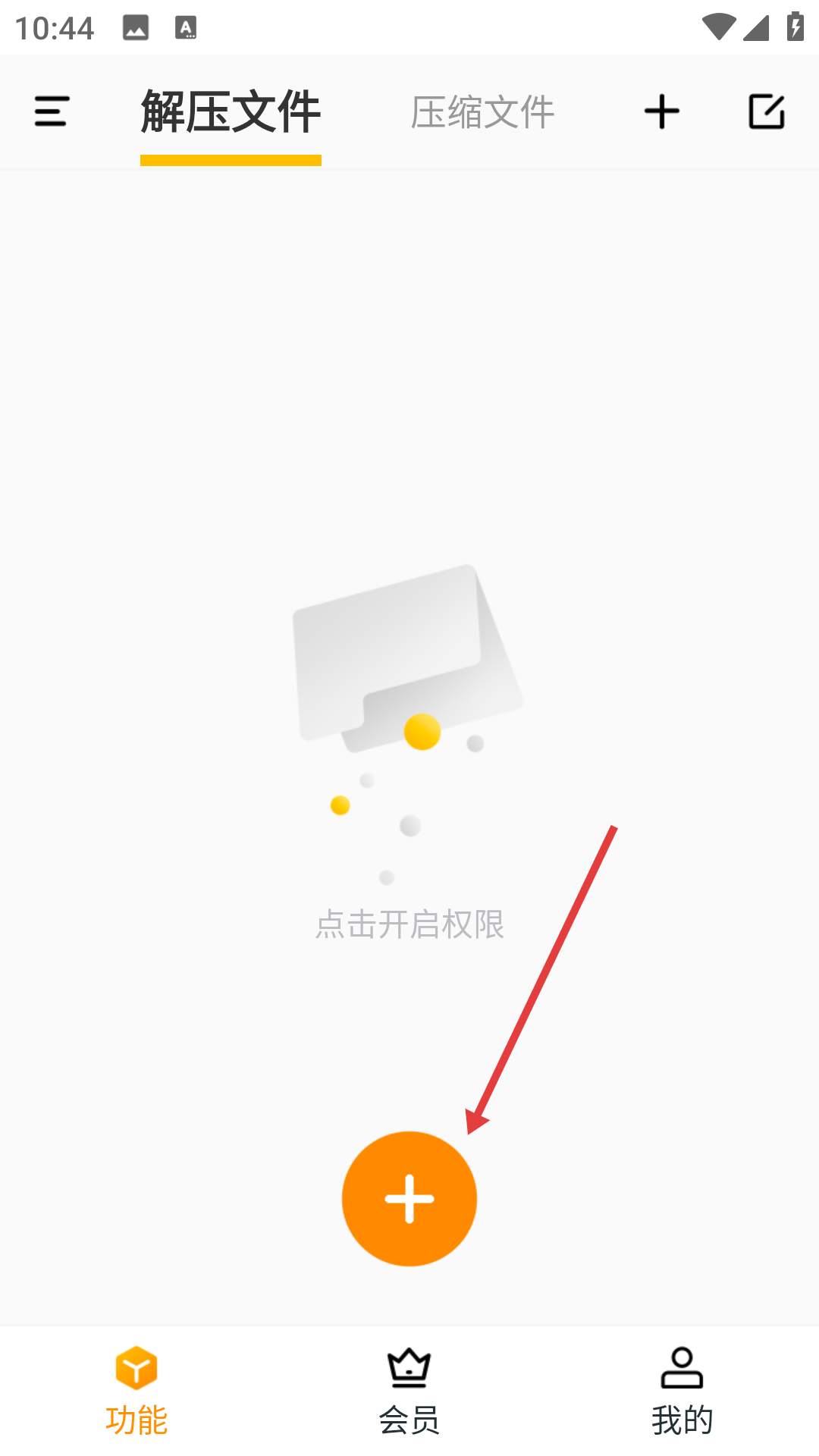This screenshot has height=1456, width=819.
Task: Select the 解压文件 tab
Action: pos(231,112)
